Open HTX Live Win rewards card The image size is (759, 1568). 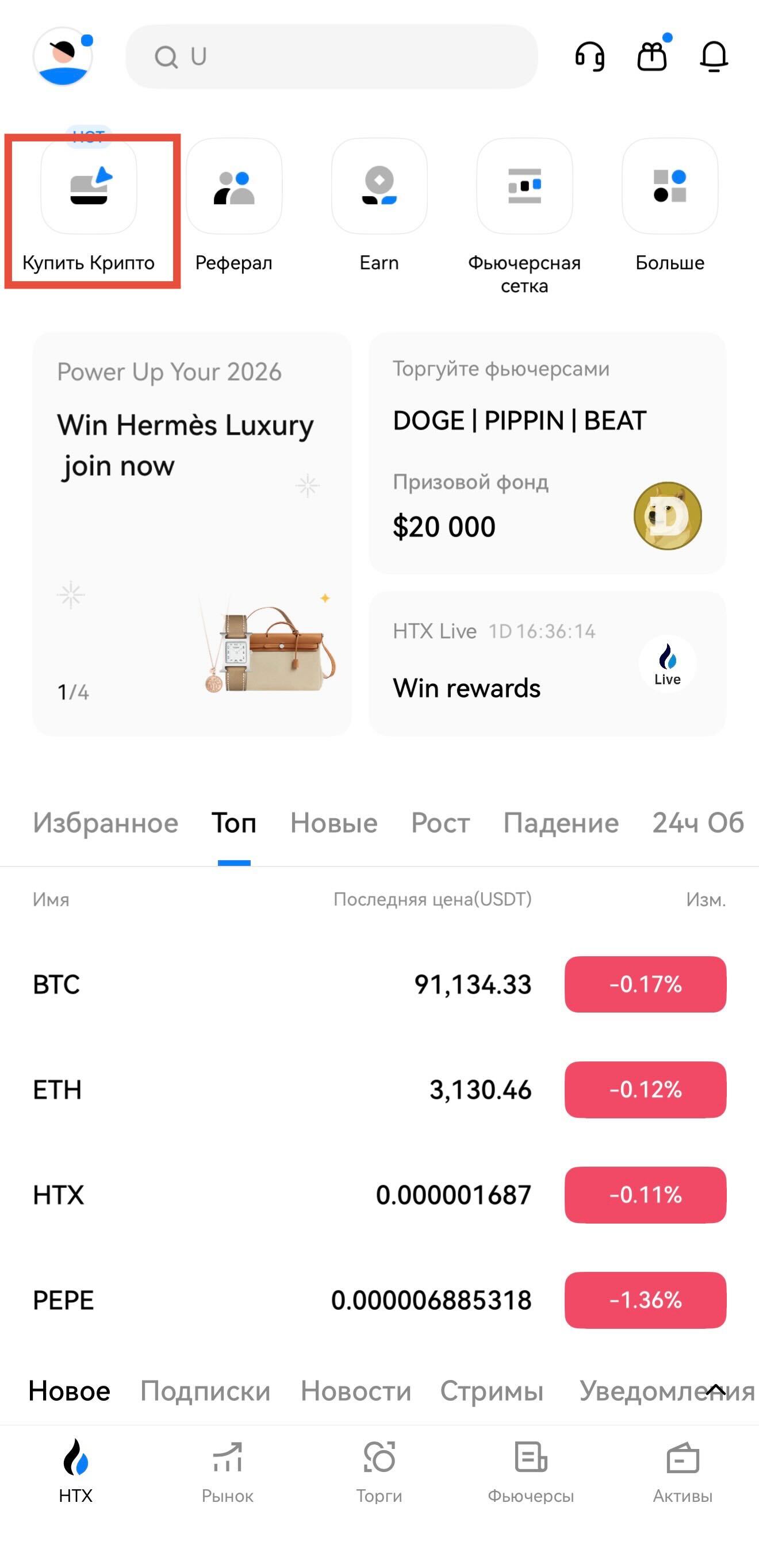pos(547,663)
